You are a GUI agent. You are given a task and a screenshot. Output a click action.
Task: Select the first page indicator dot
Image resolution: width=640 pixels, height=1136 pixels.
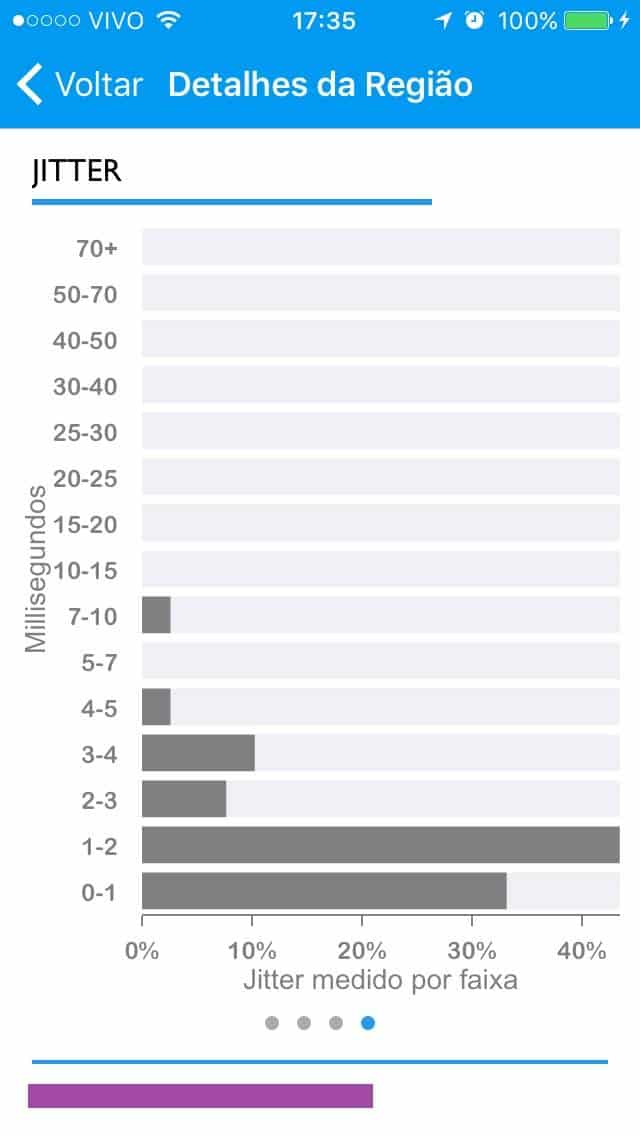(272, 1023)
